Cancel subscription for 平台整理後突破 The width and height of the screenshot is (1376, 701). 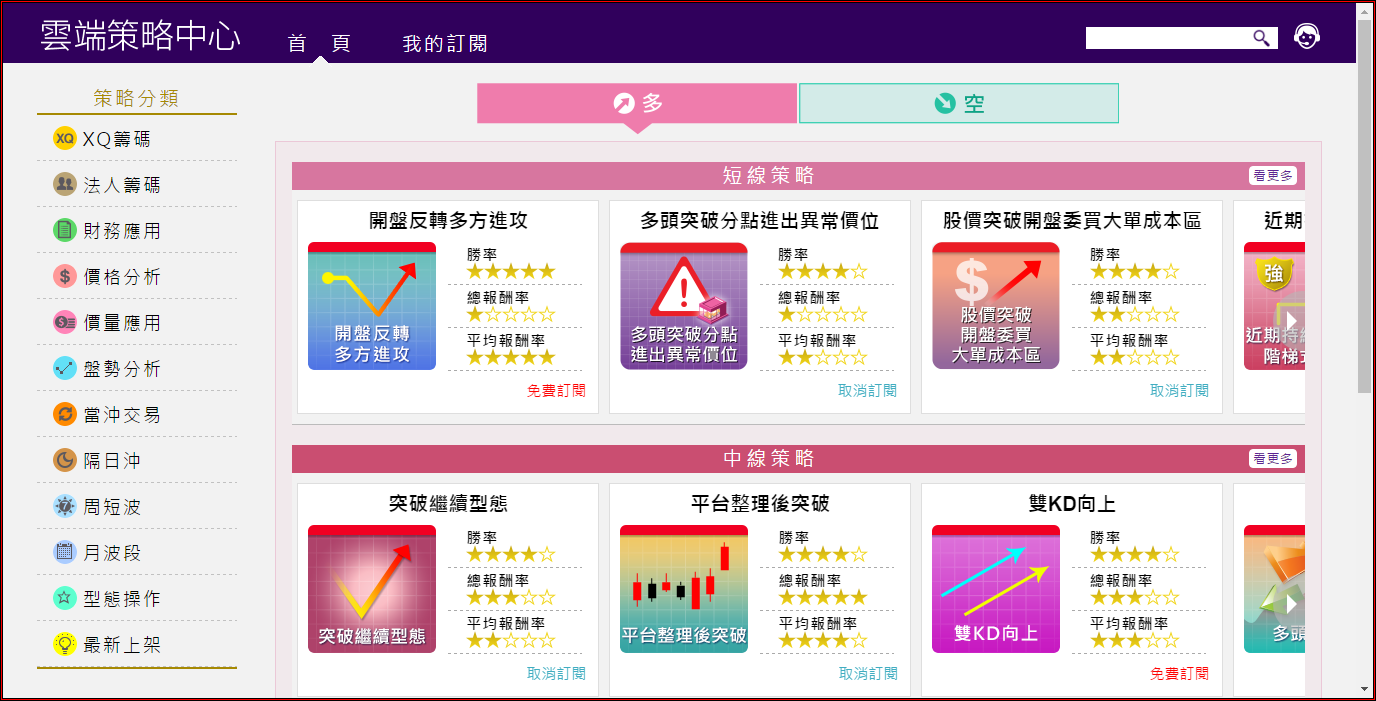pyautogui.click(x=867, y=674)
